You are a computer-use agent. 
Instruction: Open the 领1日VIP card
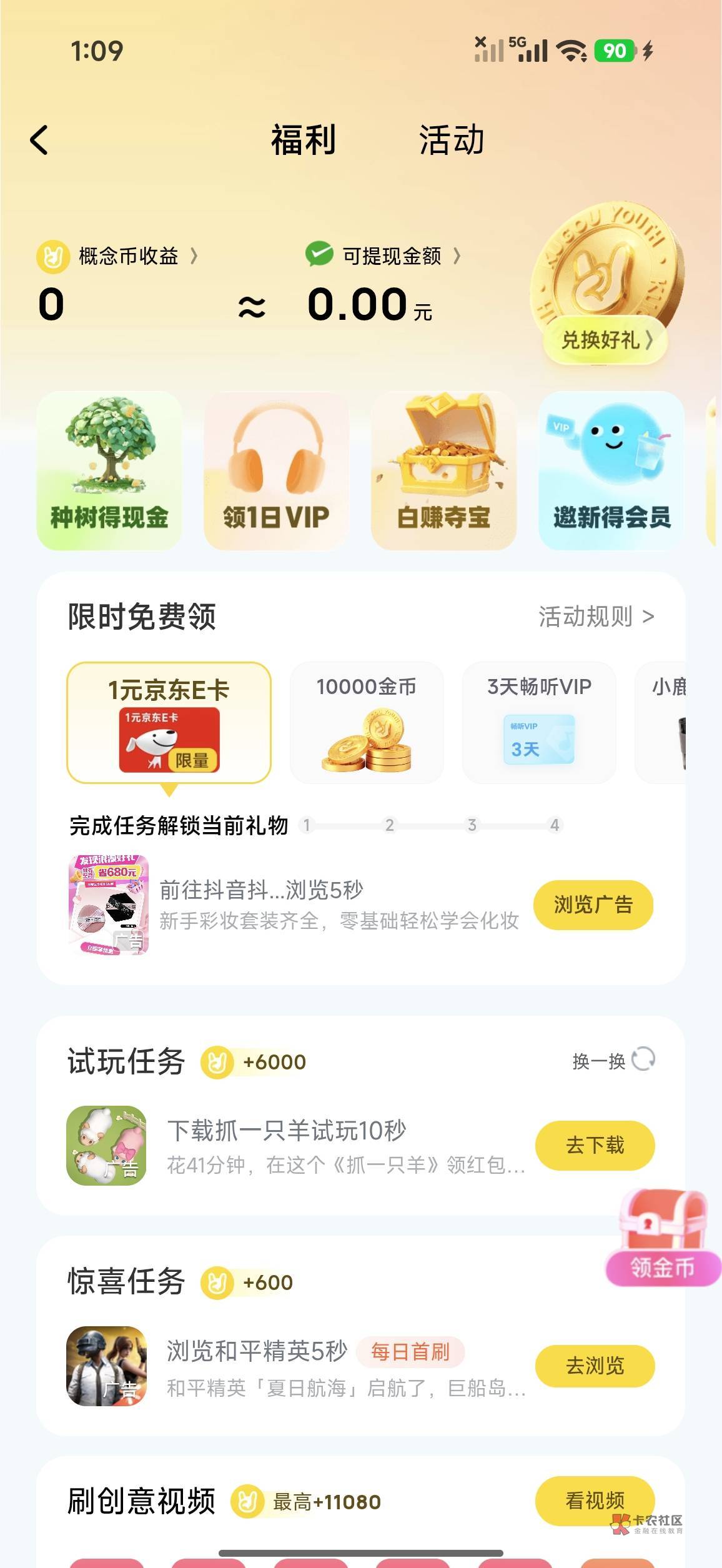coord(276,471)
